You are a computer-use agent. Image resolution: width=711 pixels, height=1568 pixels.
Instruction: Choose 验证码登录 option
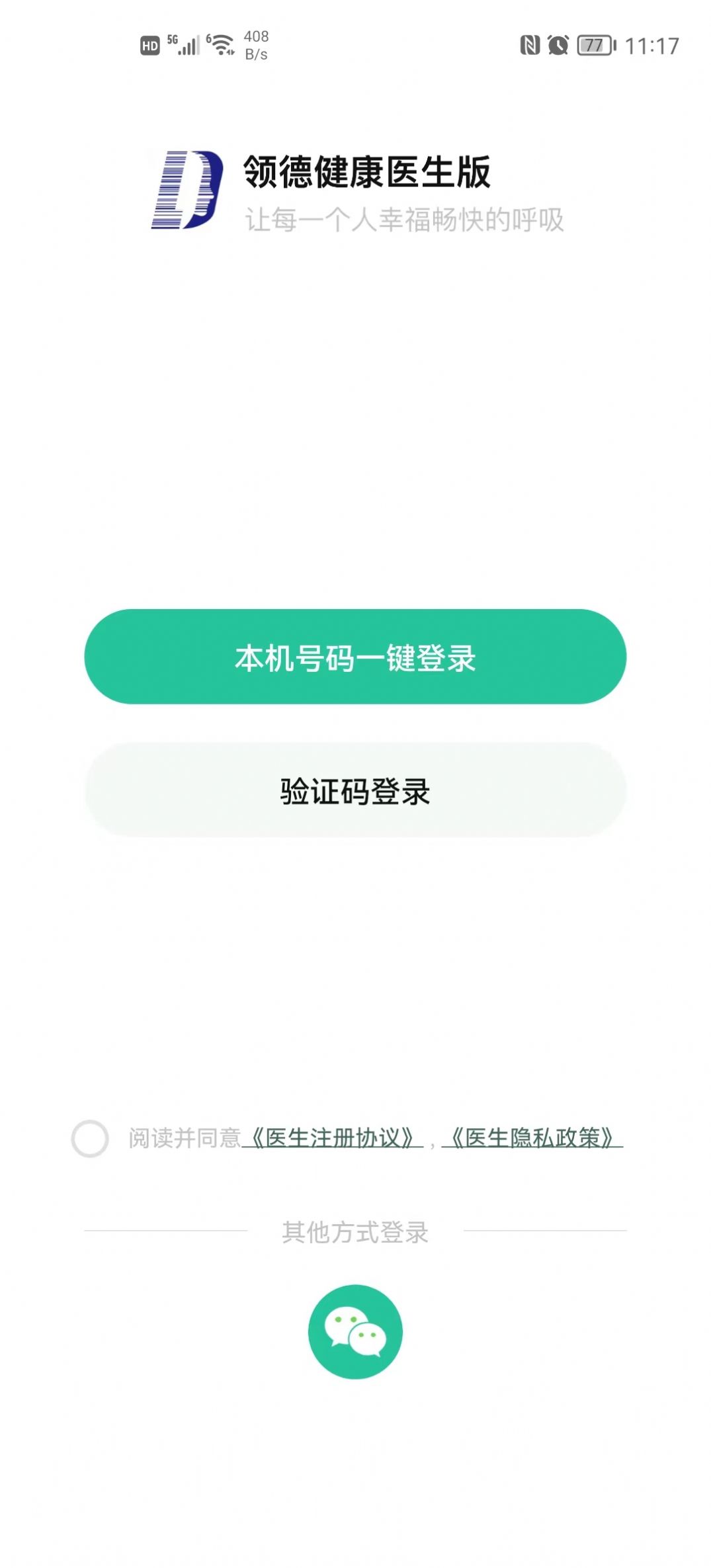tap(355, 790)
